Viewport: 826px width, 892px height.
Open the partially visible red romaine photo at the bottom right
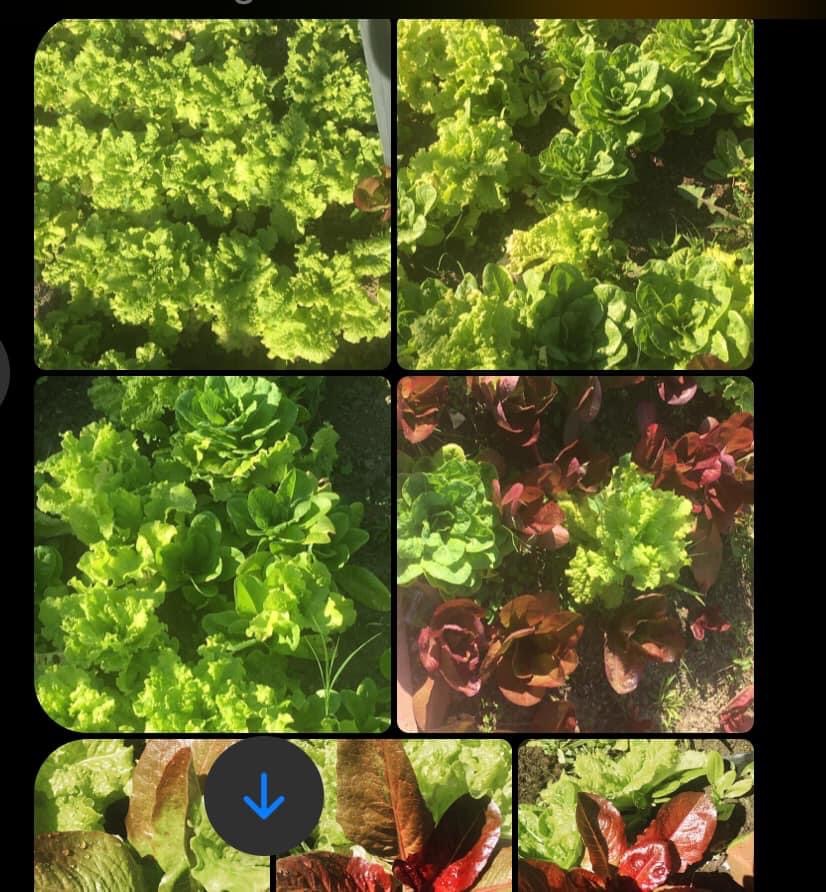pyautogui.click(x=636, y=816)
